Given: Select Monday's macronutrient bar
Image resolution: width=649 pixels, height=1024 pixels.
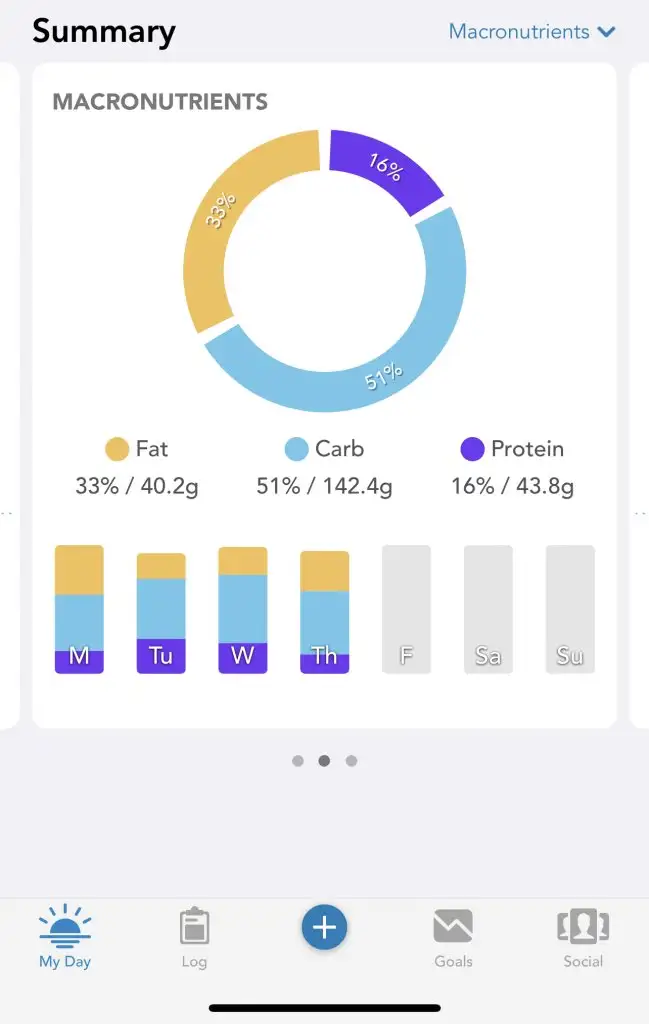Looking at the screenshot, I should coord(79,609).
